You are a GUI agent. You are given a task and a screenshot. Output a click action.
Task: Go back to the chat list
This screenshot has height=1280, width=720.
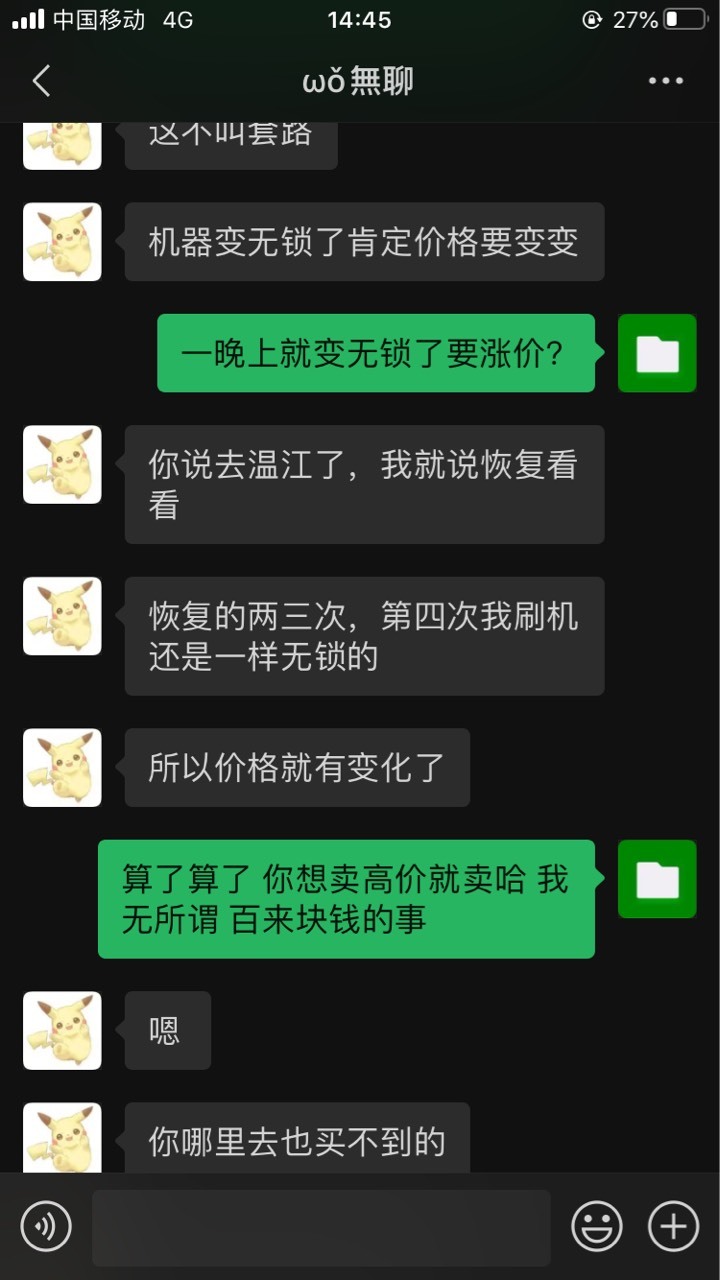click(41, 81)
